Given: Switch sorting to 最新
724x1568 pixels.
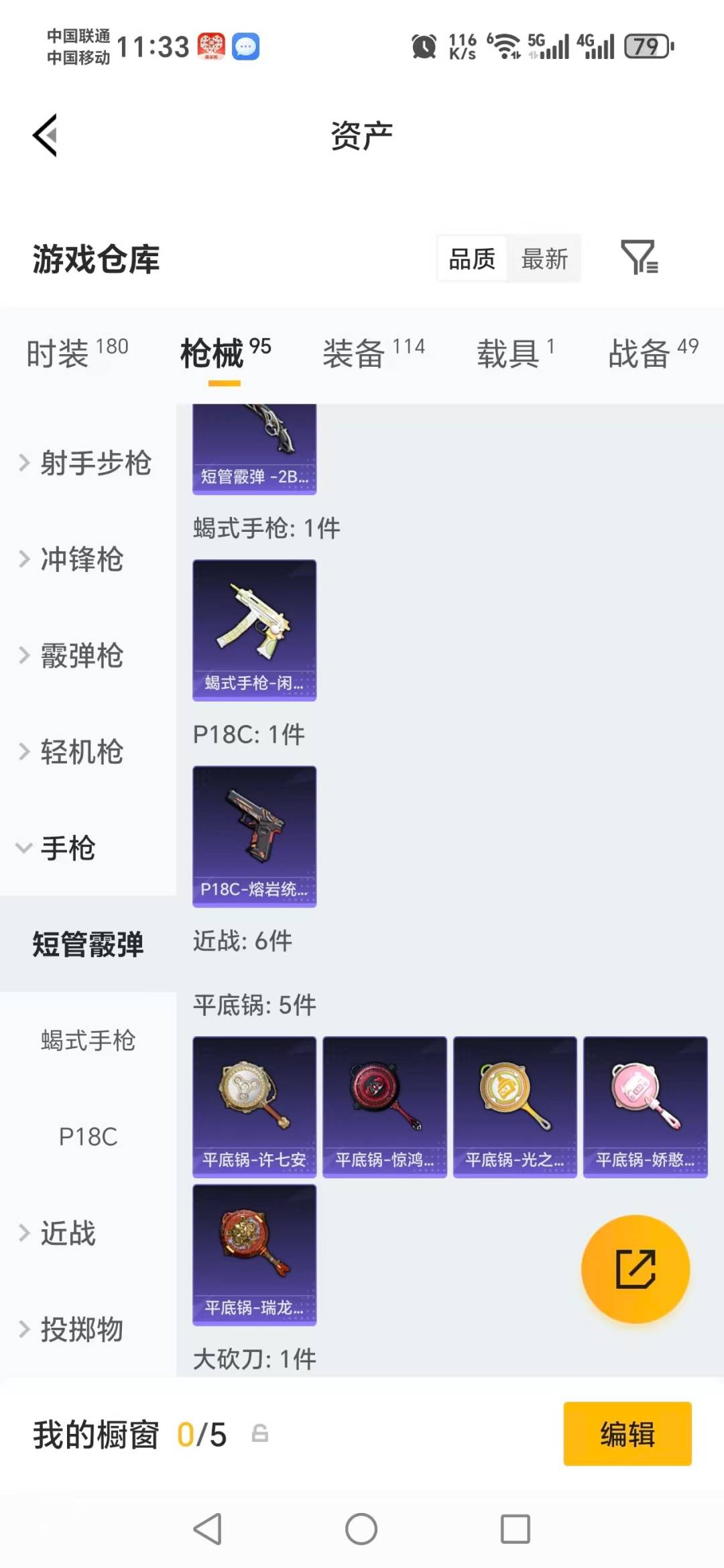Looking at the screenshot, I should [x=545, y=258].
